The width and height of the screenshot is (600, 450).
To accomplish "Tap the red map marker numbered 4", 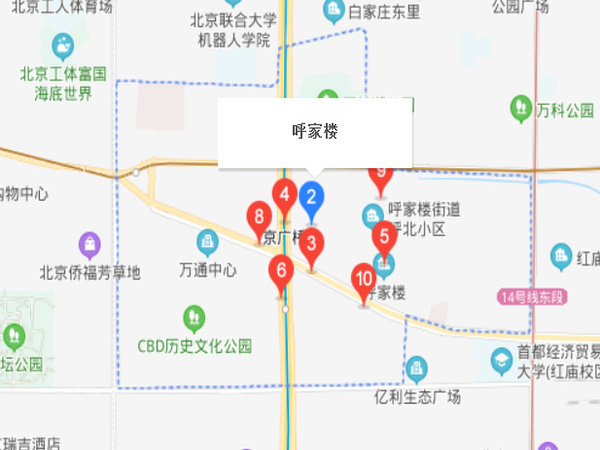I will coord(285,194).
